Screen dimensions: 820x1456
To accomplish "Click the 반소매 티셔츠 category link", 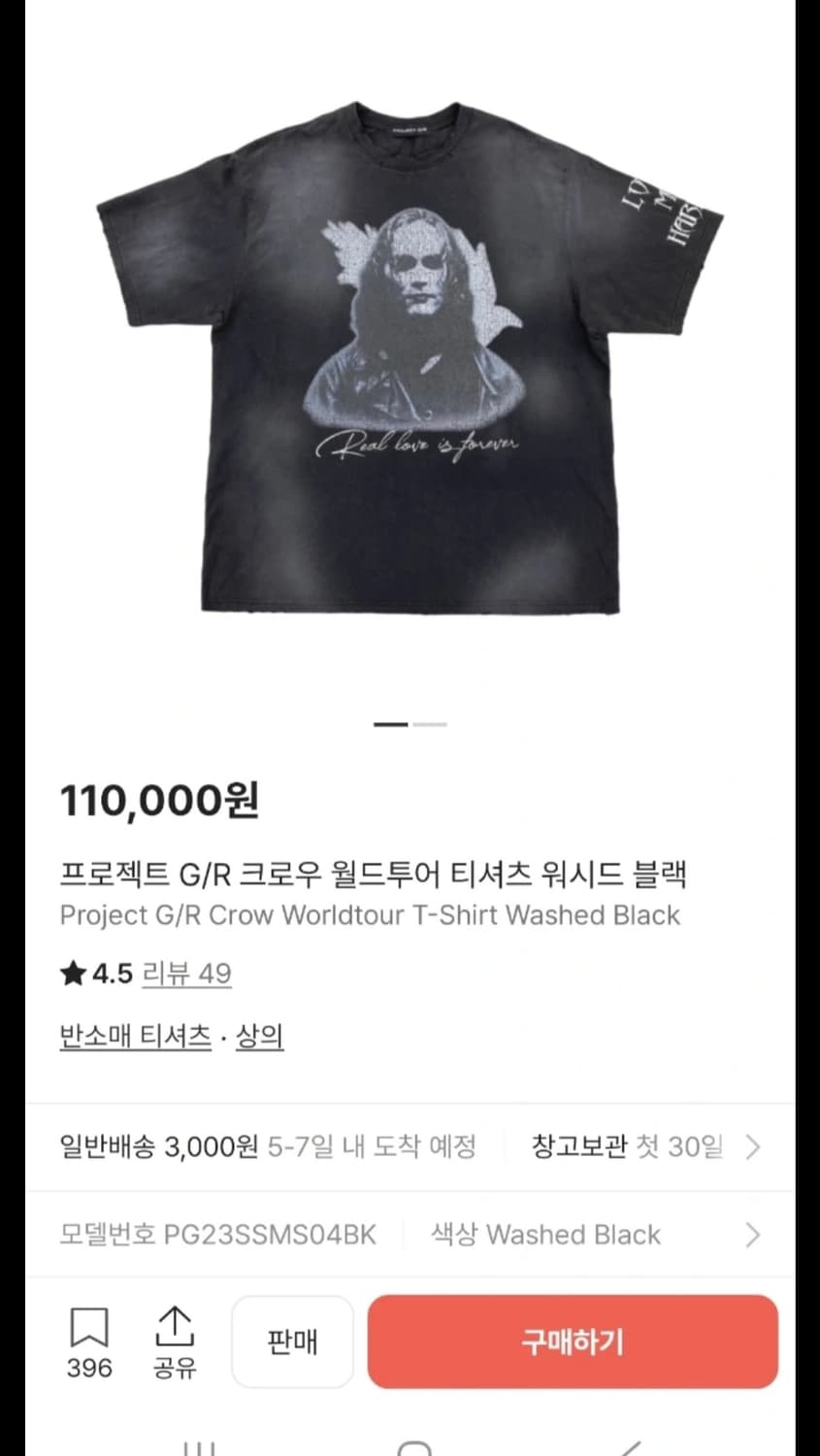I will pyautogui.click(x=135, y=1035).
